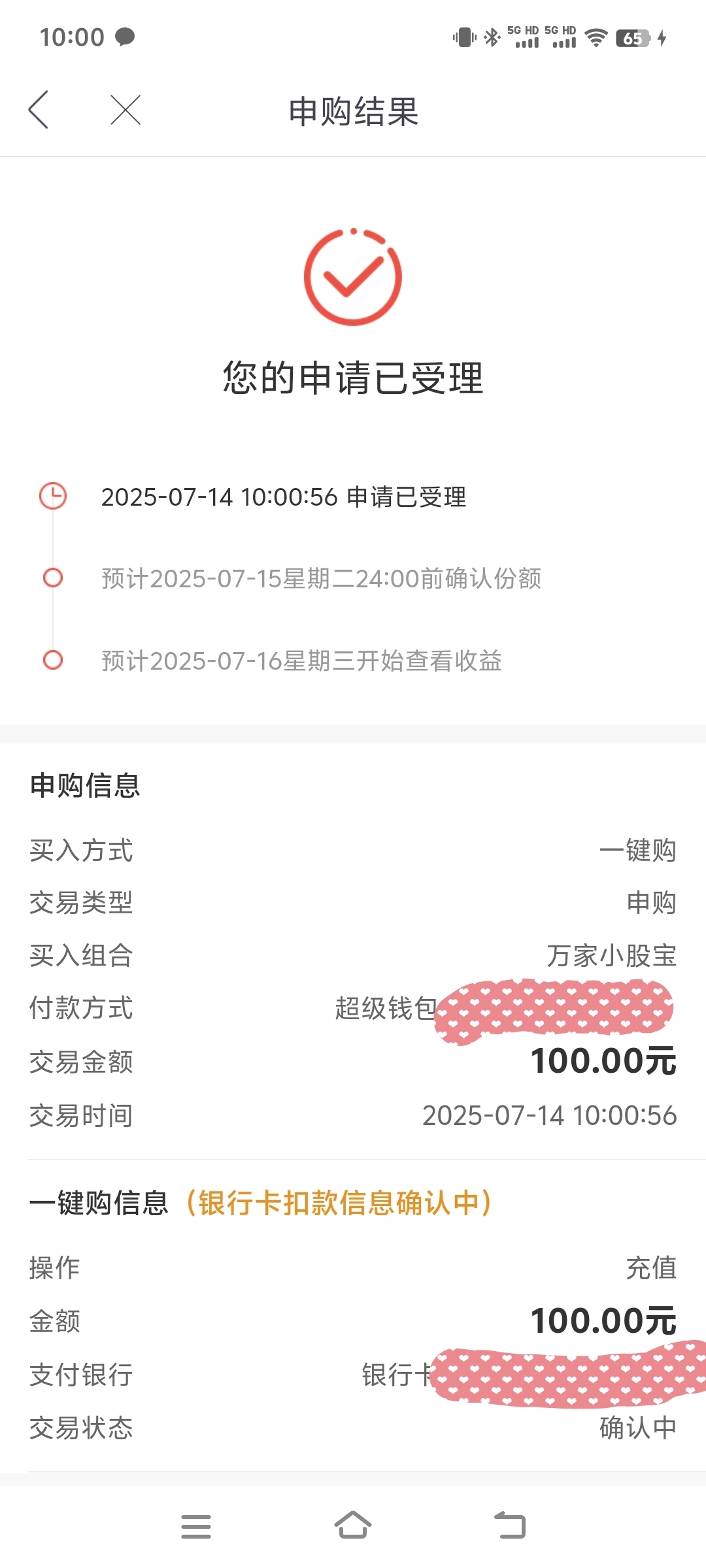706x1568 pixels.
Task: Go back using the top-left arrow
Action: click(39, 110)
